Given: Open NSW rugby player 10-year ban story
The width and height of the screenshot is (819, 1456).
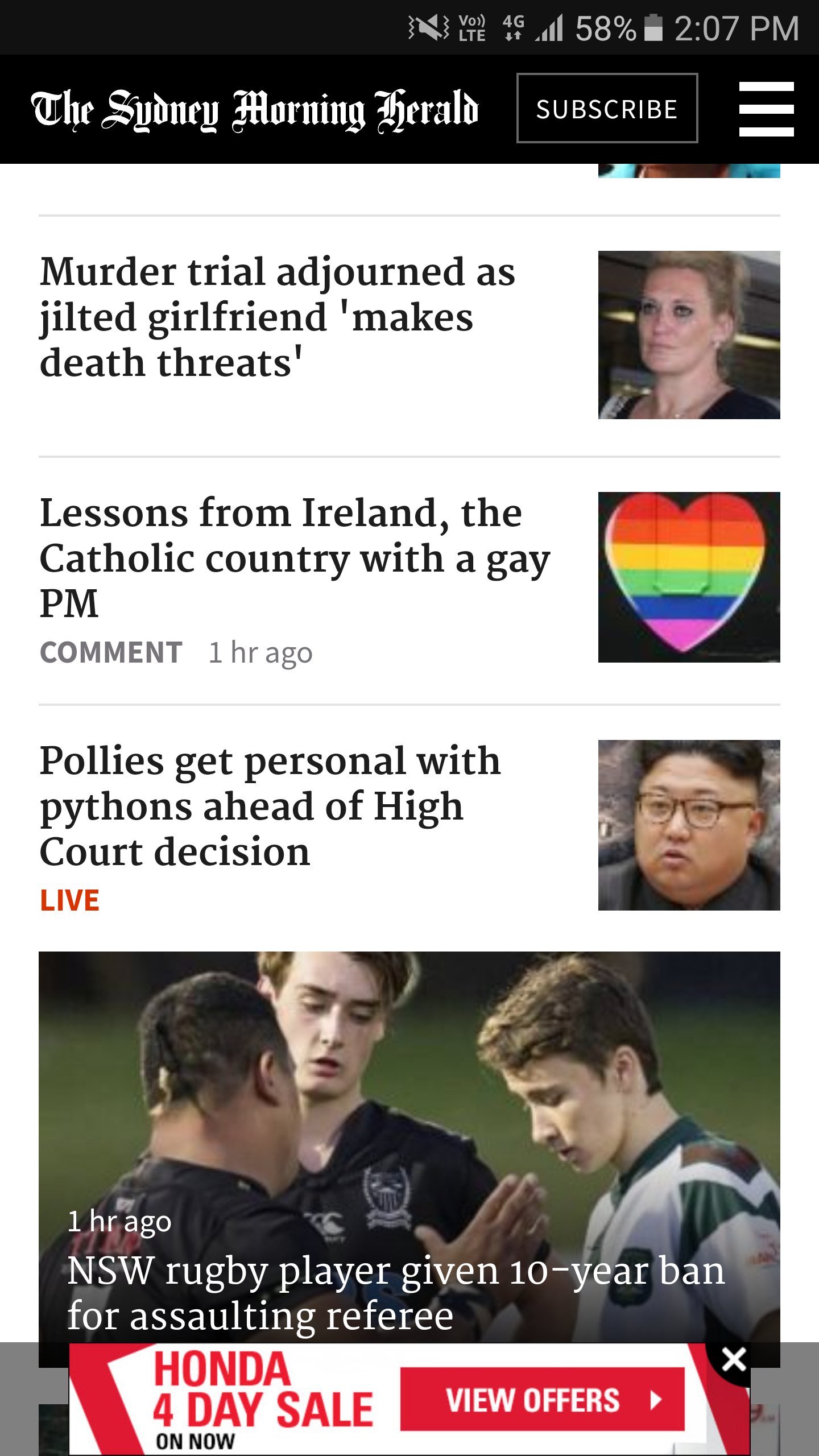Looking at the screenshot, I should (x=396, y=1293).
